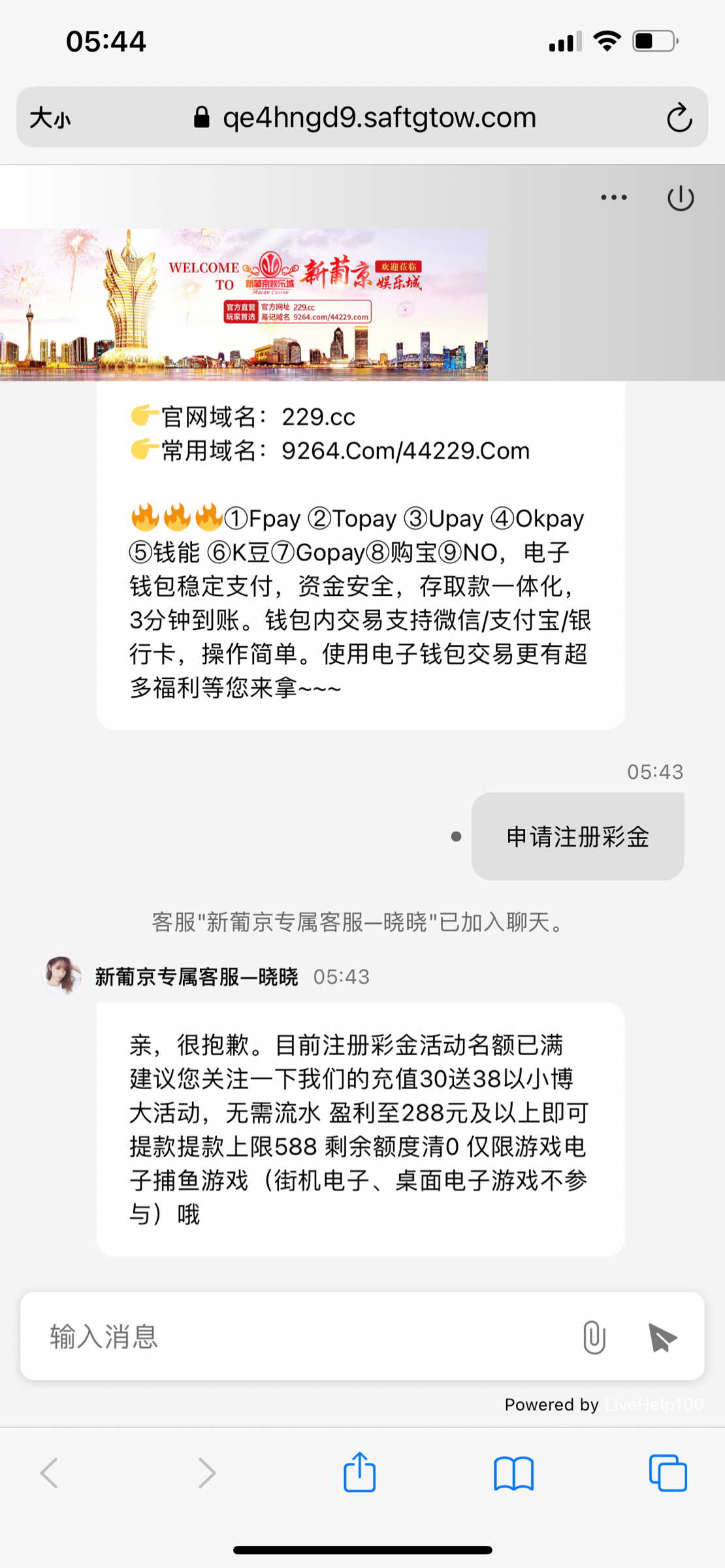Open the 新葡京 casino welcome banner
This screenshot has width=725, height=1568.
[244, 304]
